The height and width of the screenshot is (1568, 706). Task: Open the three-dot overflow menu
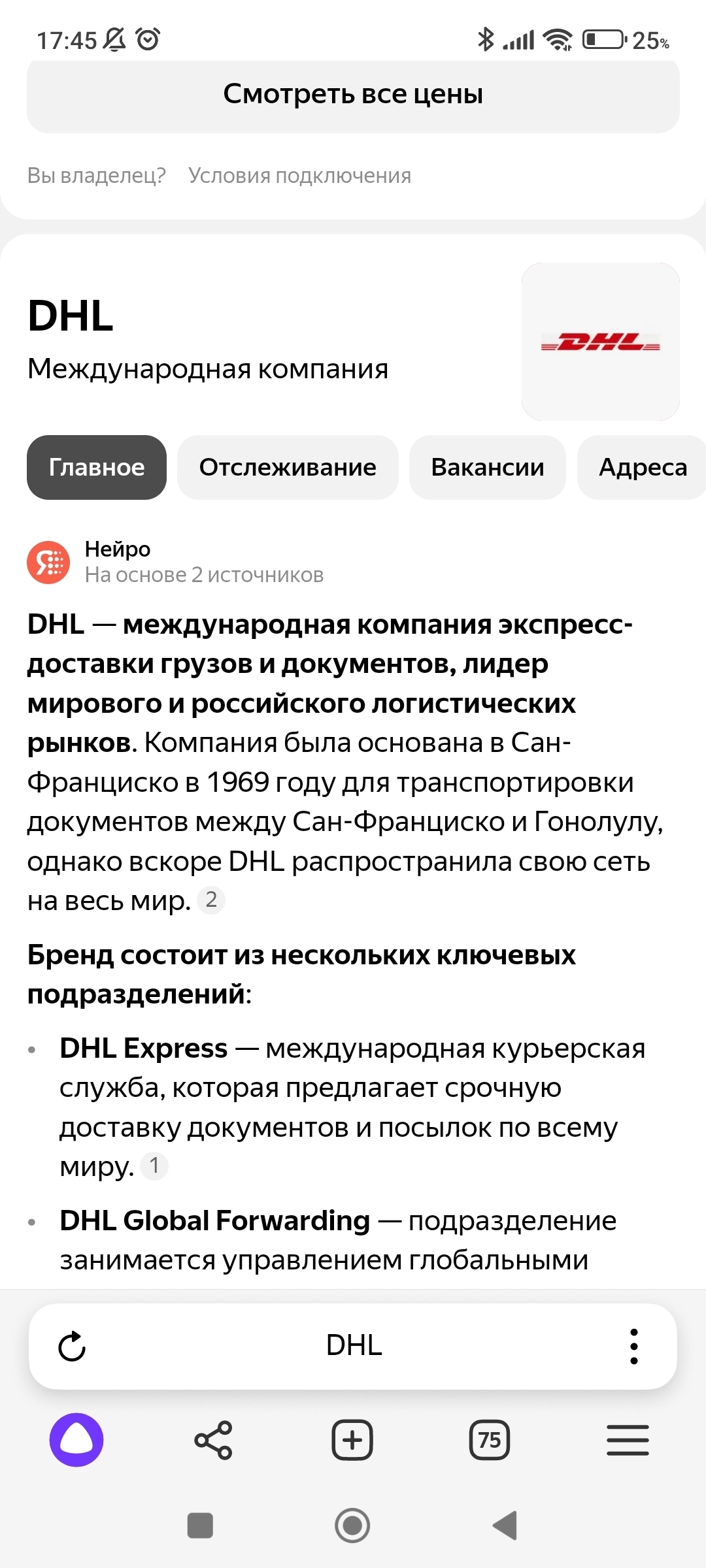click(633, 1347)
